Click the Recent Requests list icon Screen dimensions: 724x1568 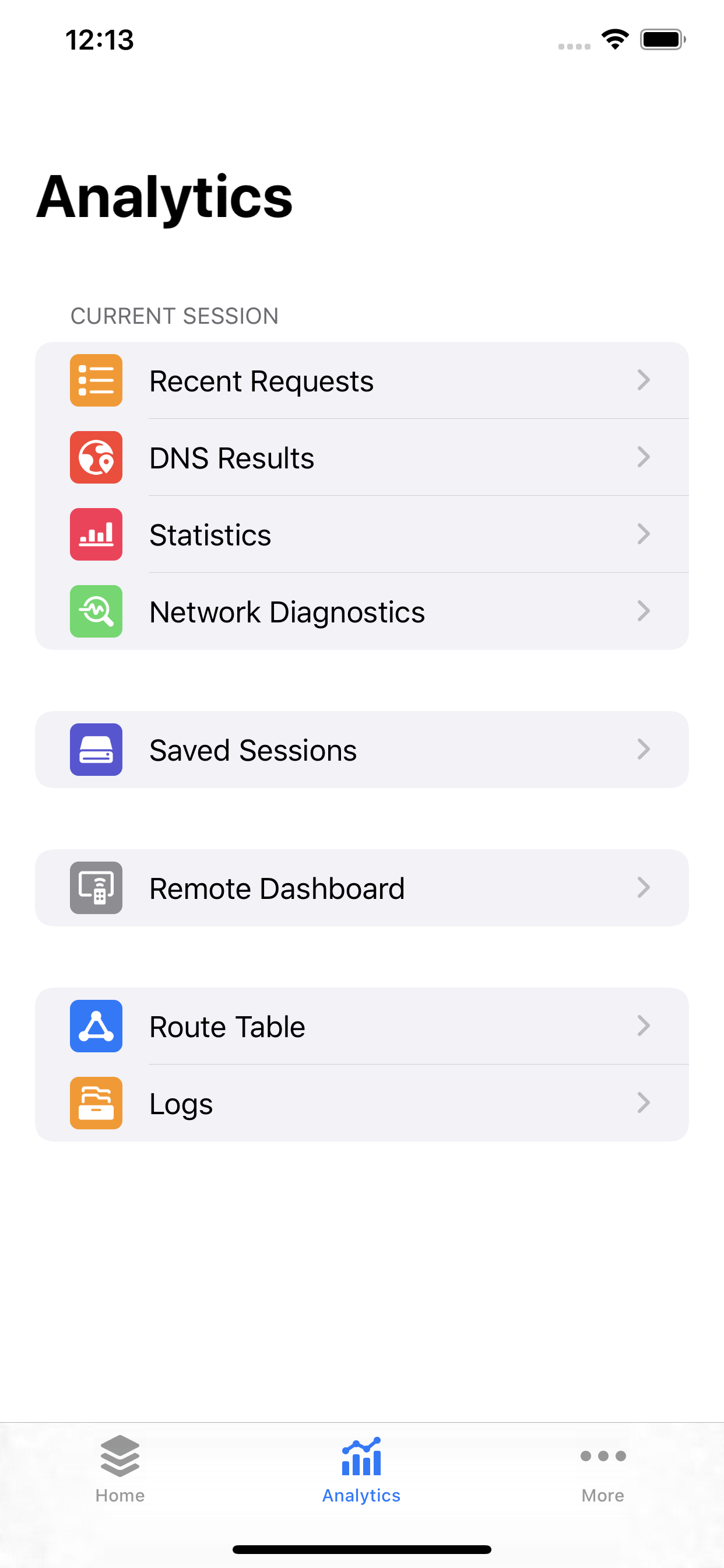tap(96, 380)
